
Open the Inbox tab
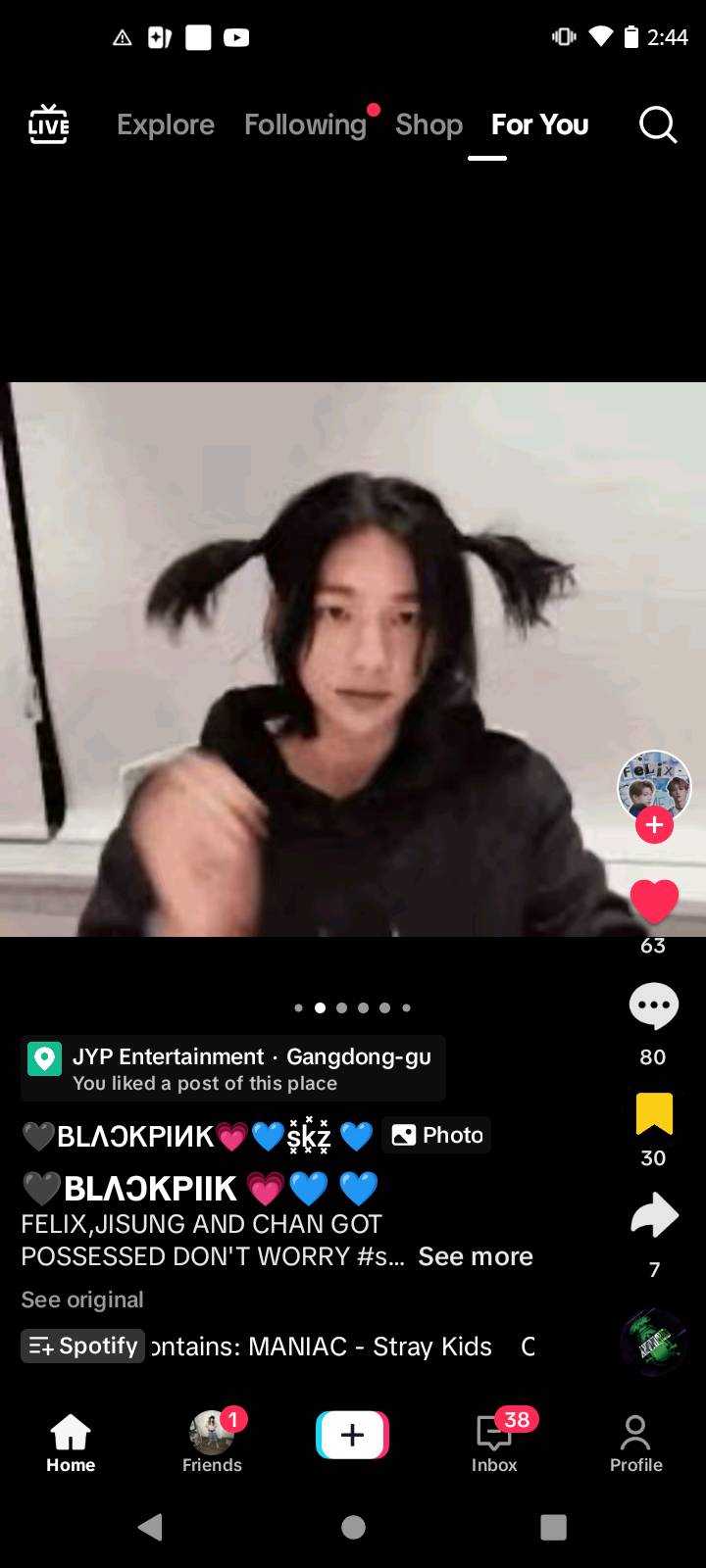[x=494, y=1443]
